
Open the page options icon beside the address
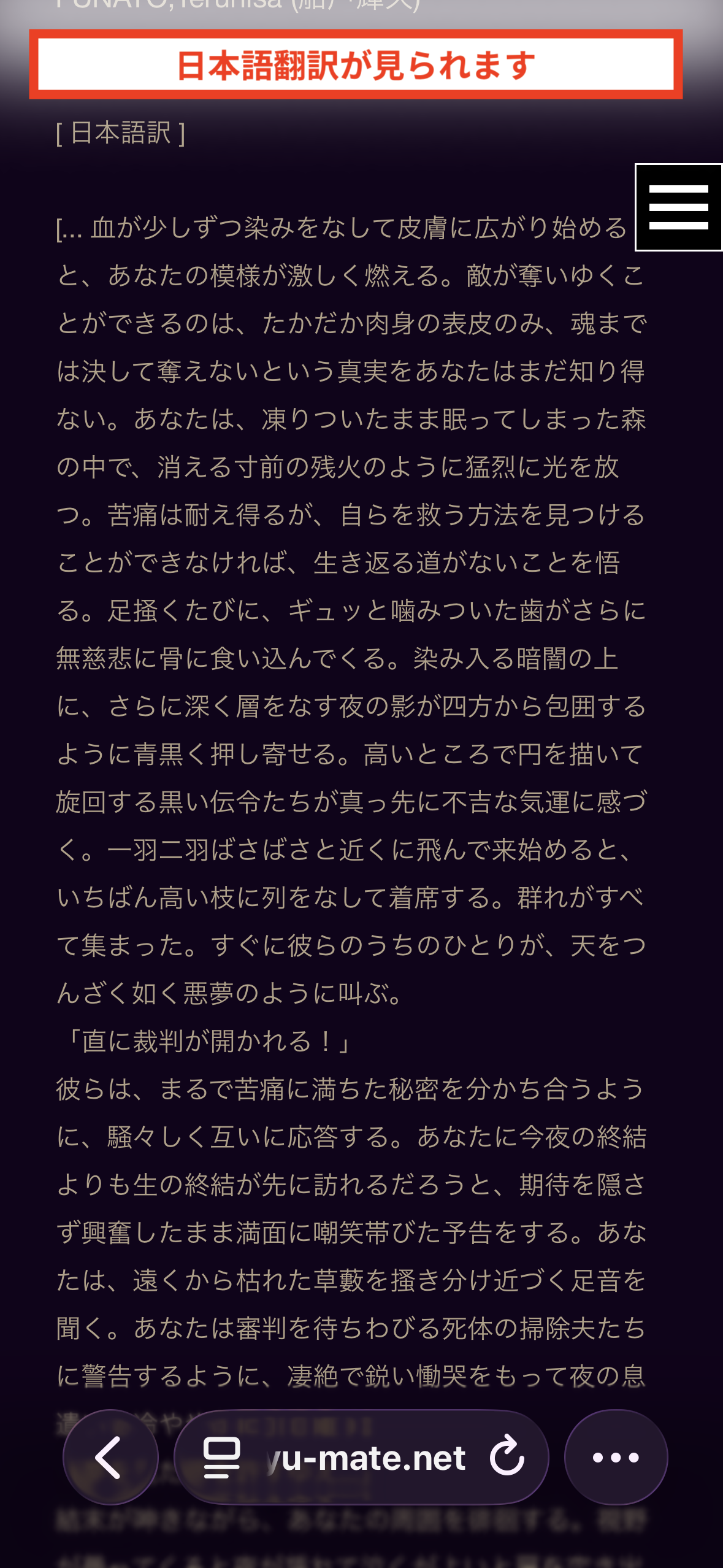click(221, 1457)
